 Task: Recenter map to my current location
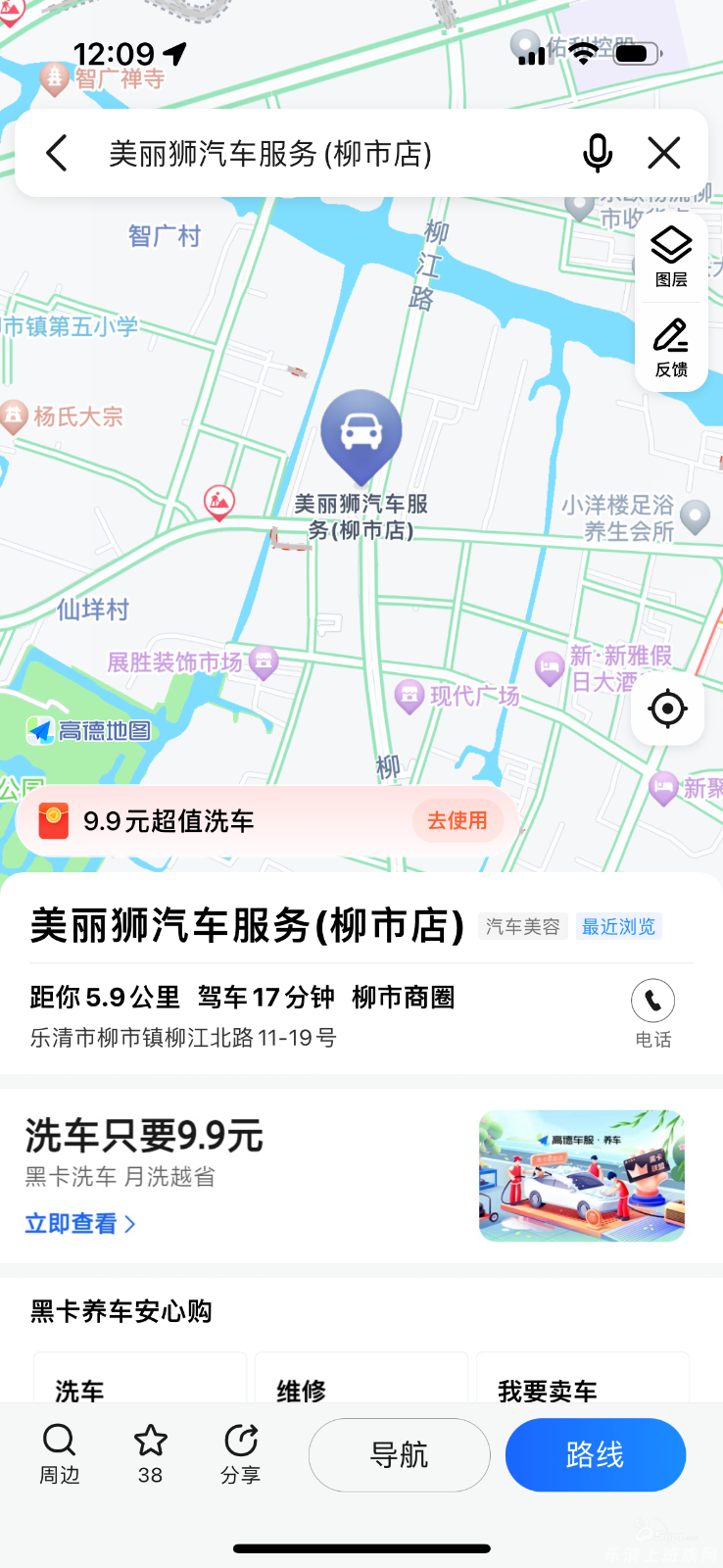click(x=668, y=709)
